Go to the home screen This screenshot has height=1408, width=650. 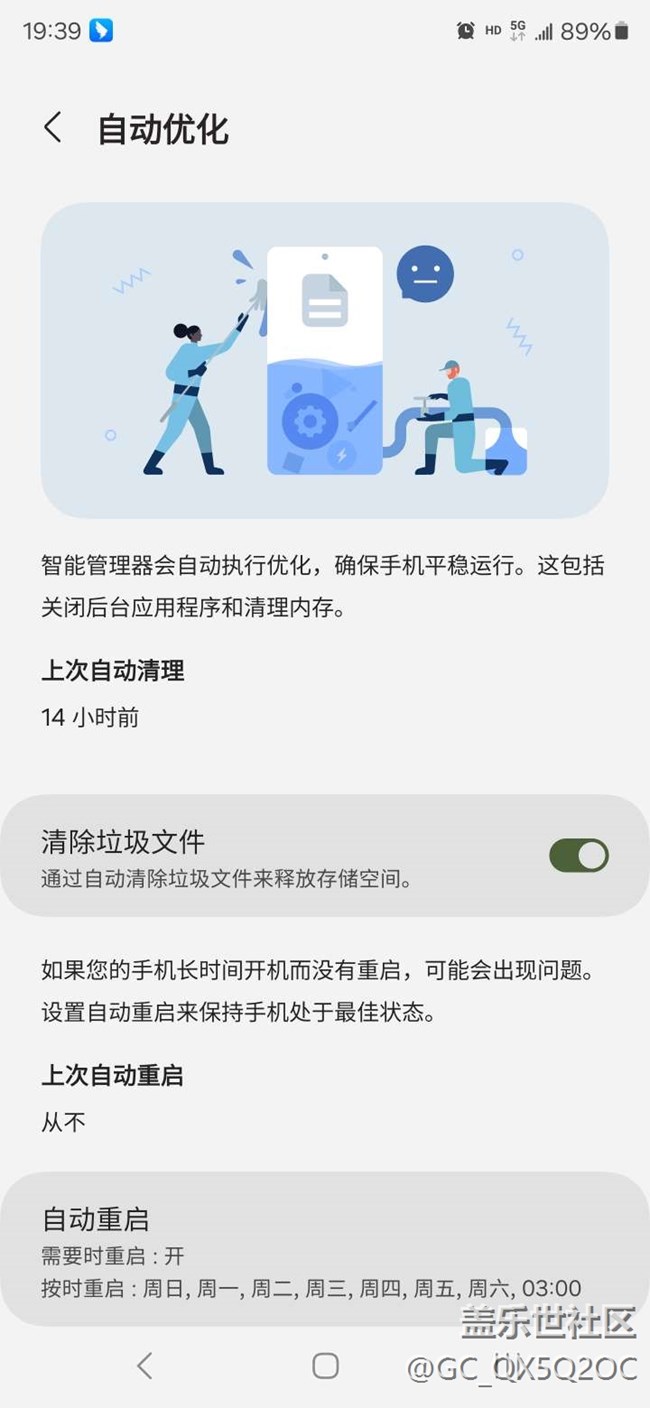[325, 1366]
